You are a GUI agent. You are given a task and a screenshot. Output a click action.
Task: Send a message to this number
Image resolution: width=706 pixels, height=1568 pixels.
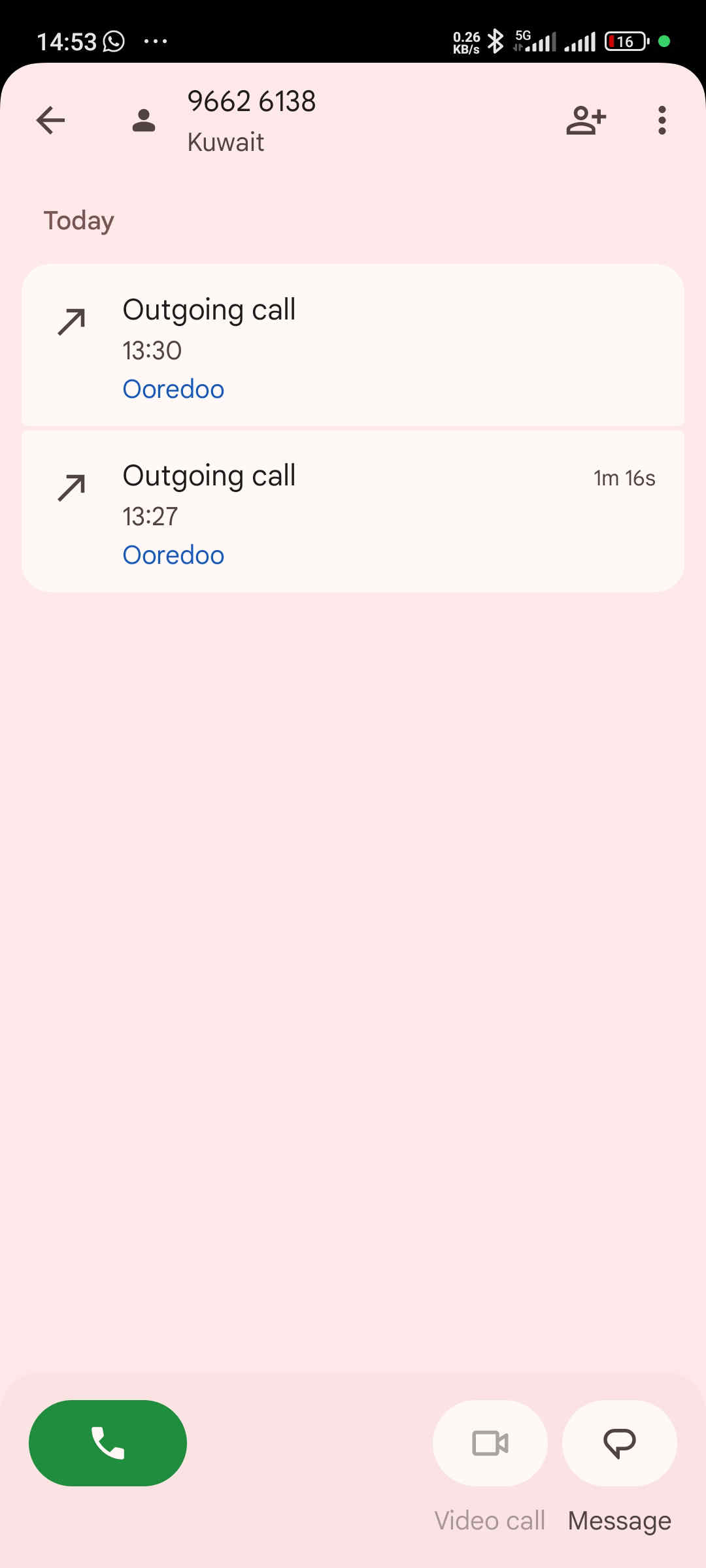(x=619, y=1443)
